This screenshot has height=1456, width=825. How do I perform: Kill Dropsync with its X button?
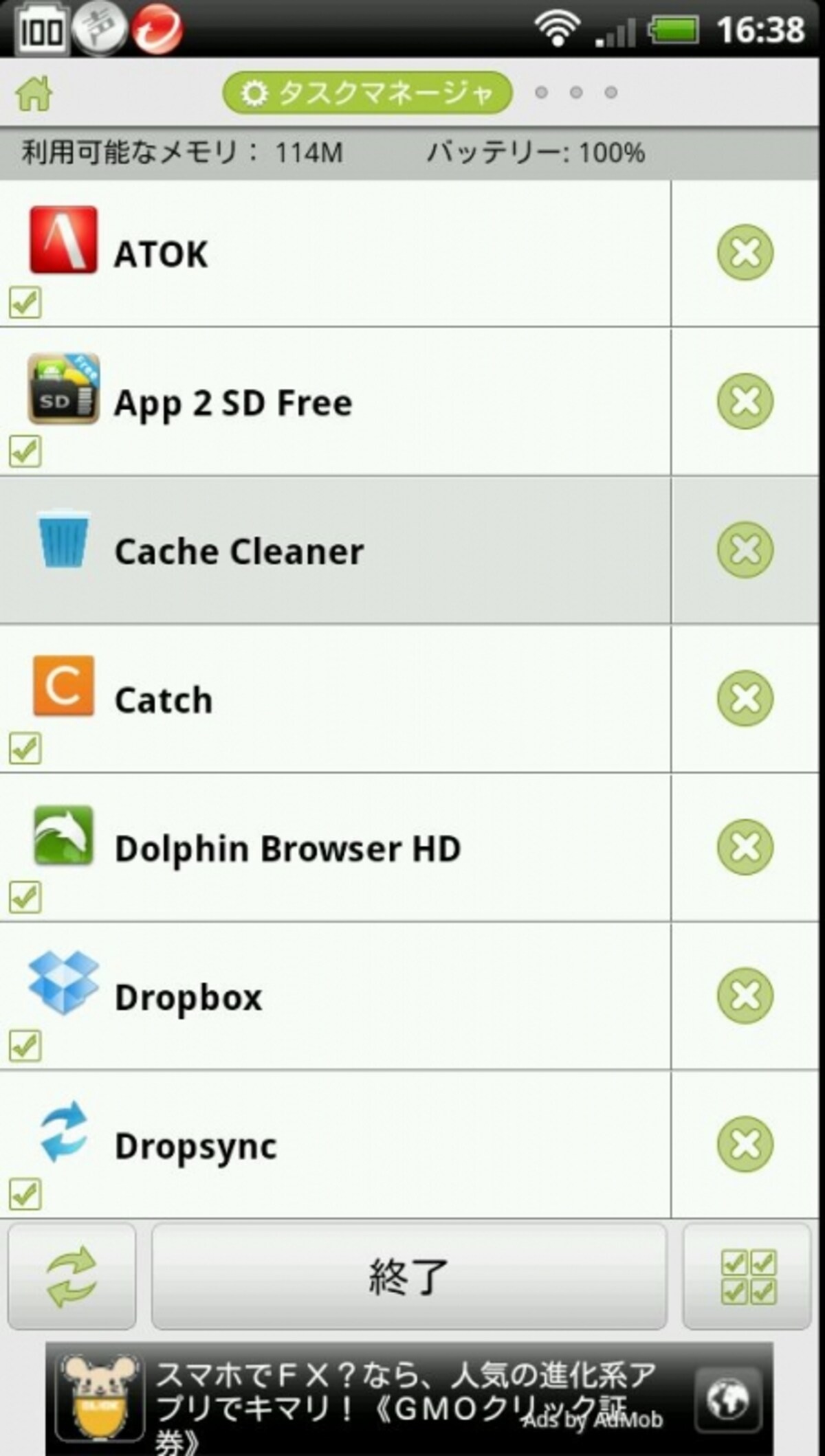click(x=745, y=1144)
